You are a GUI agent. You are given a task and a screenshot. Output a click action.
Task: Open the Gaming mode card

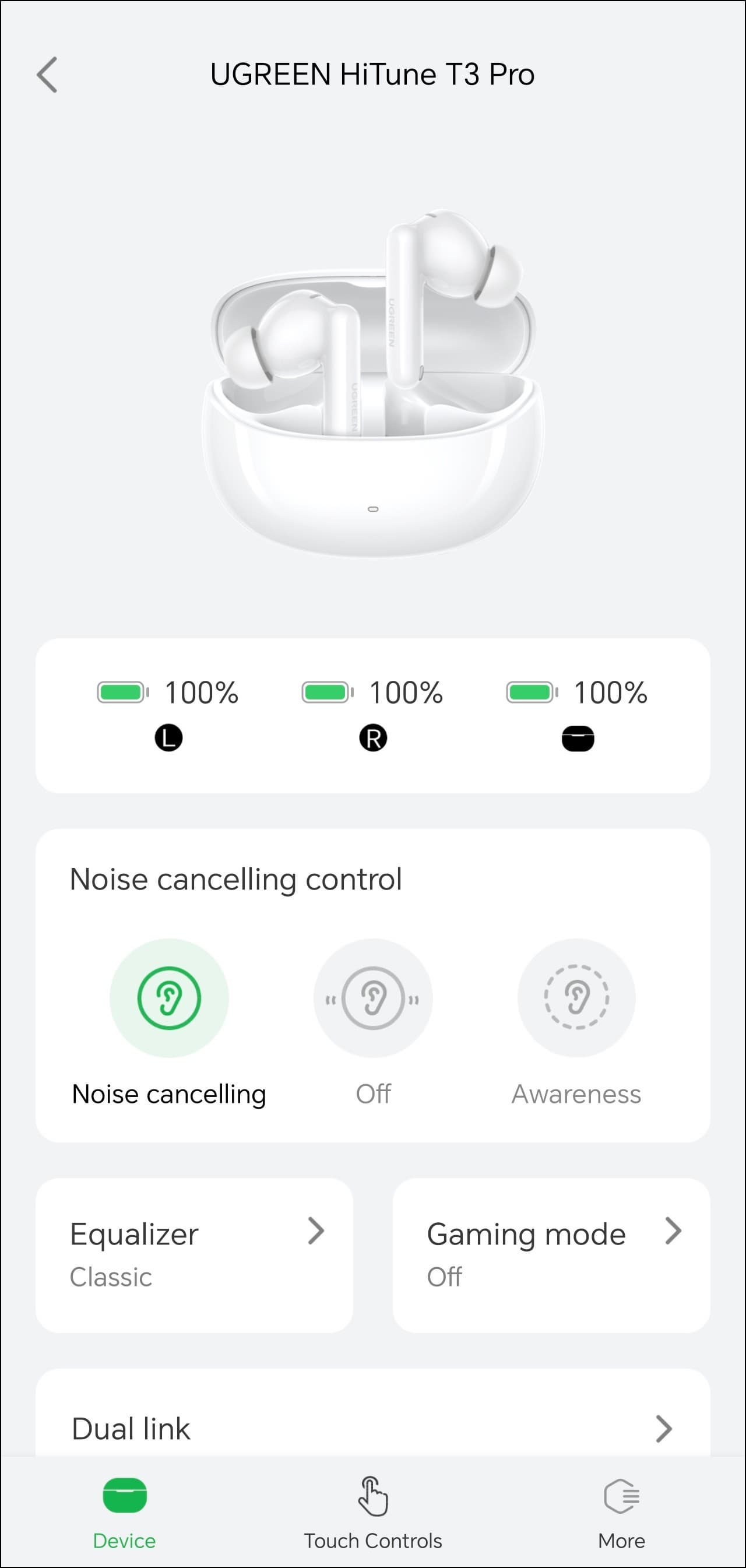tap(551, 1254)
